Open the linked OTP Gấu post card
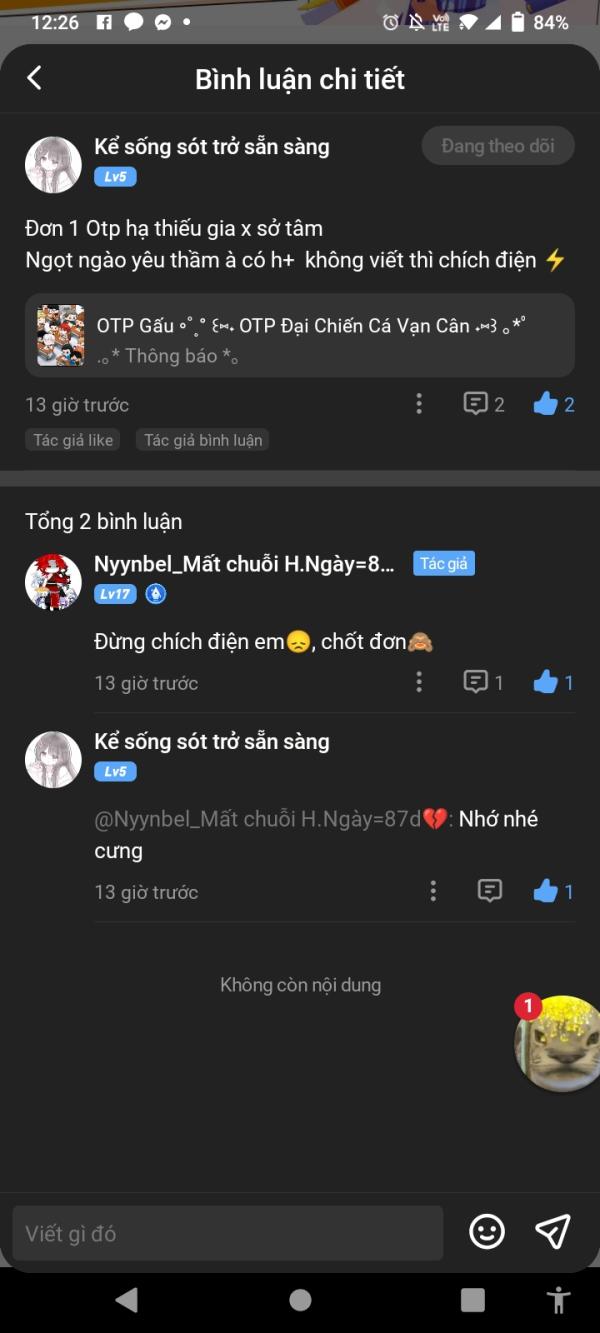The width and height of the screenshot is (600, 1333). (300, 335)
